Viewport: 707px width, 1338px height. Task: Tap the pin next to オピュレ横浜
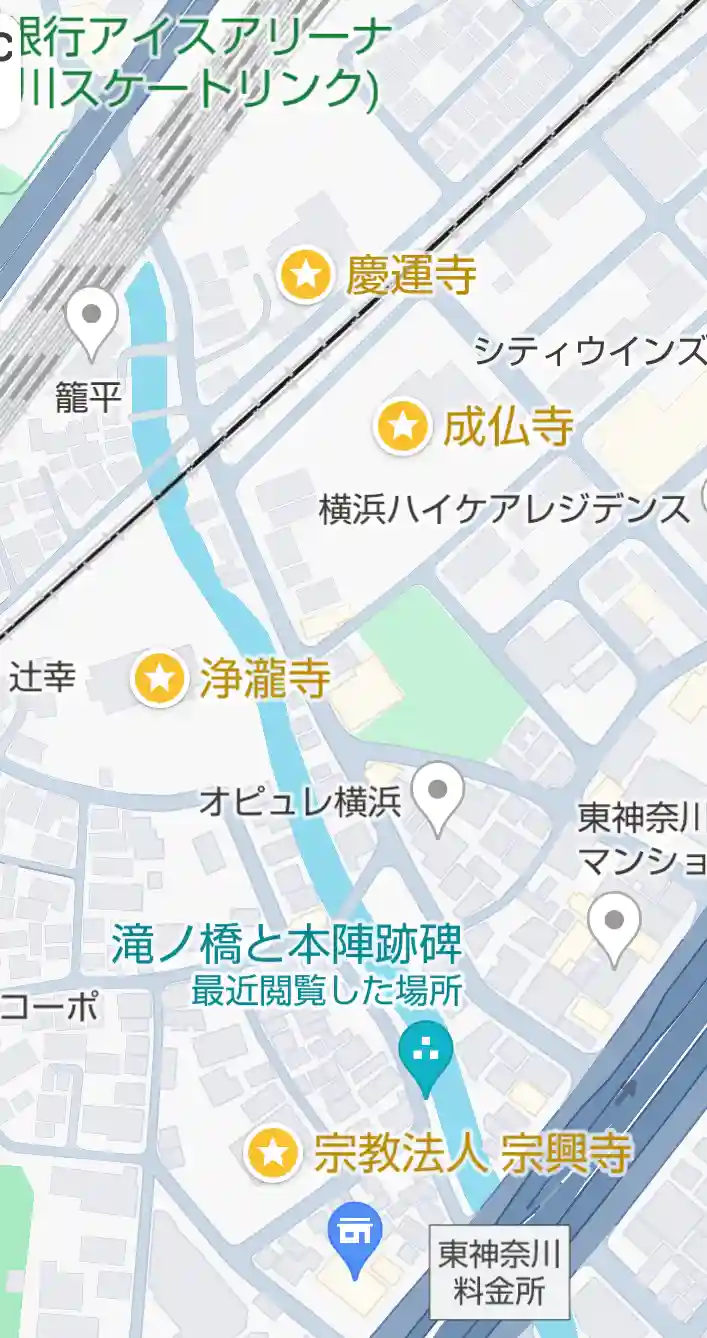click(x=438, y=793)
